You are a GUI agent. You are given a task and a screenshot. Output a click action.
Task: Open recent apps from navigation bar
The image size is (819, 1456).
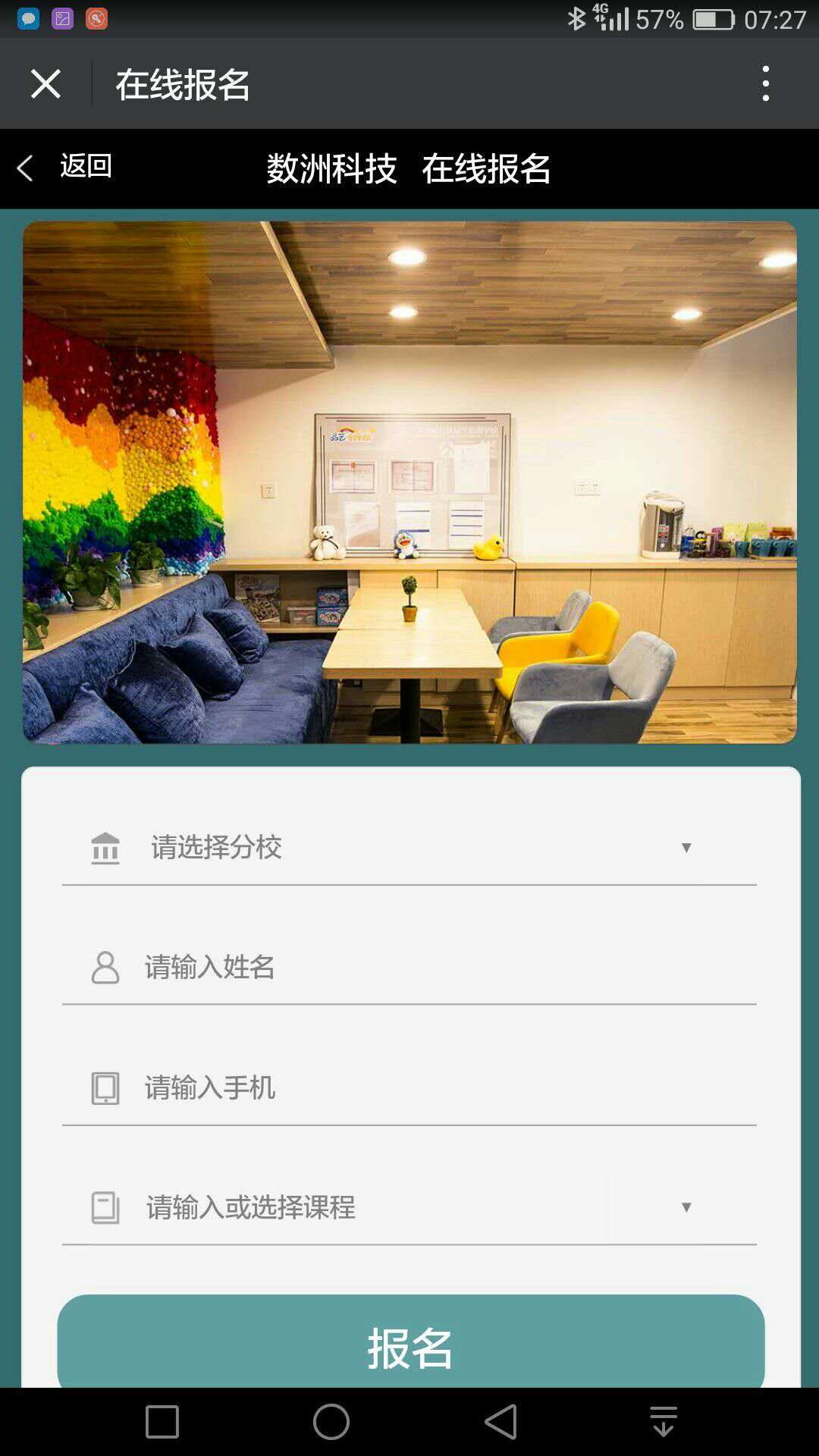tap(162, 1422)
